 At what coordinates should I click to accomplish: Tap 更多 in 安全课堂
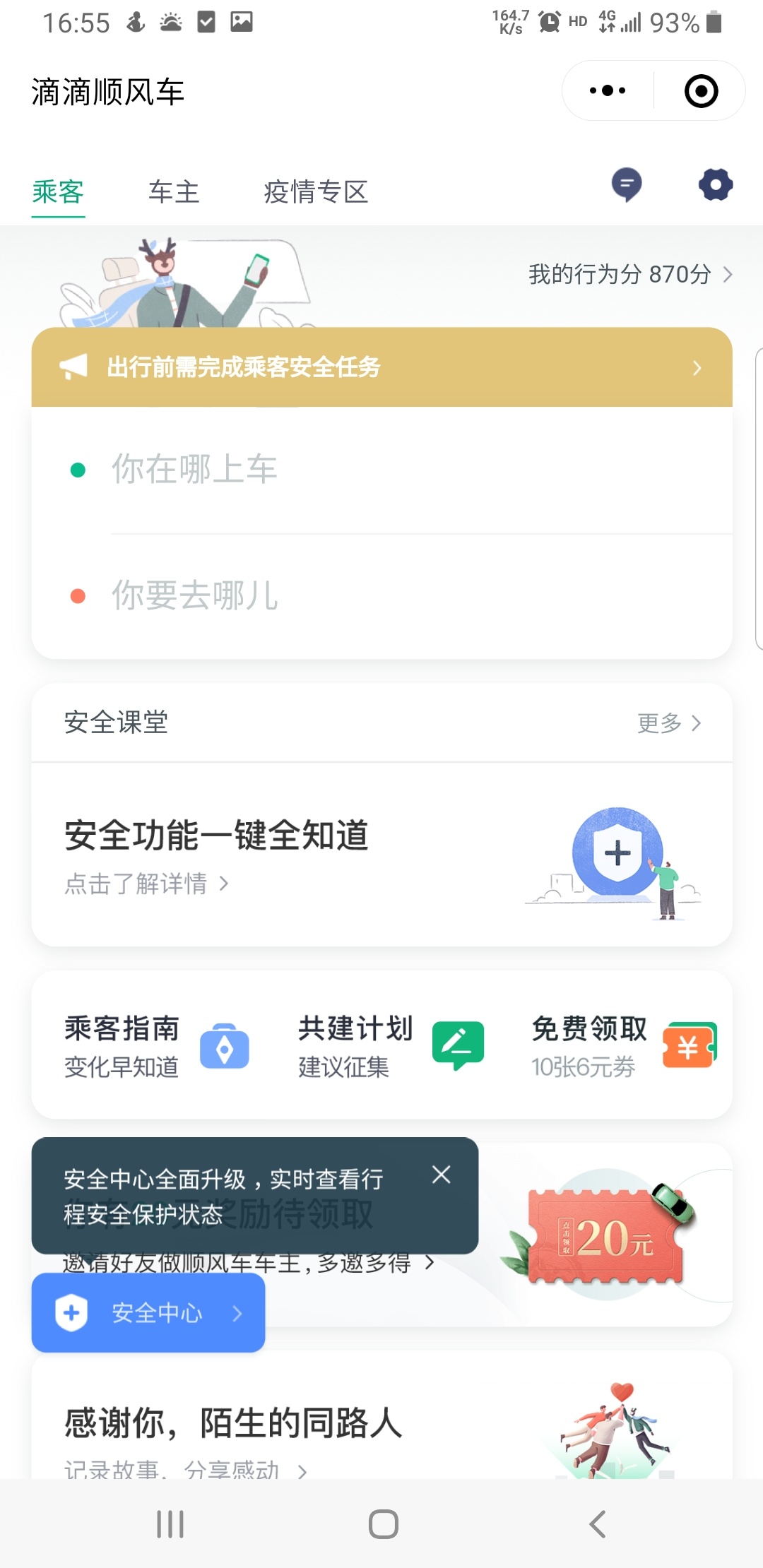click(x=668, y=723)
